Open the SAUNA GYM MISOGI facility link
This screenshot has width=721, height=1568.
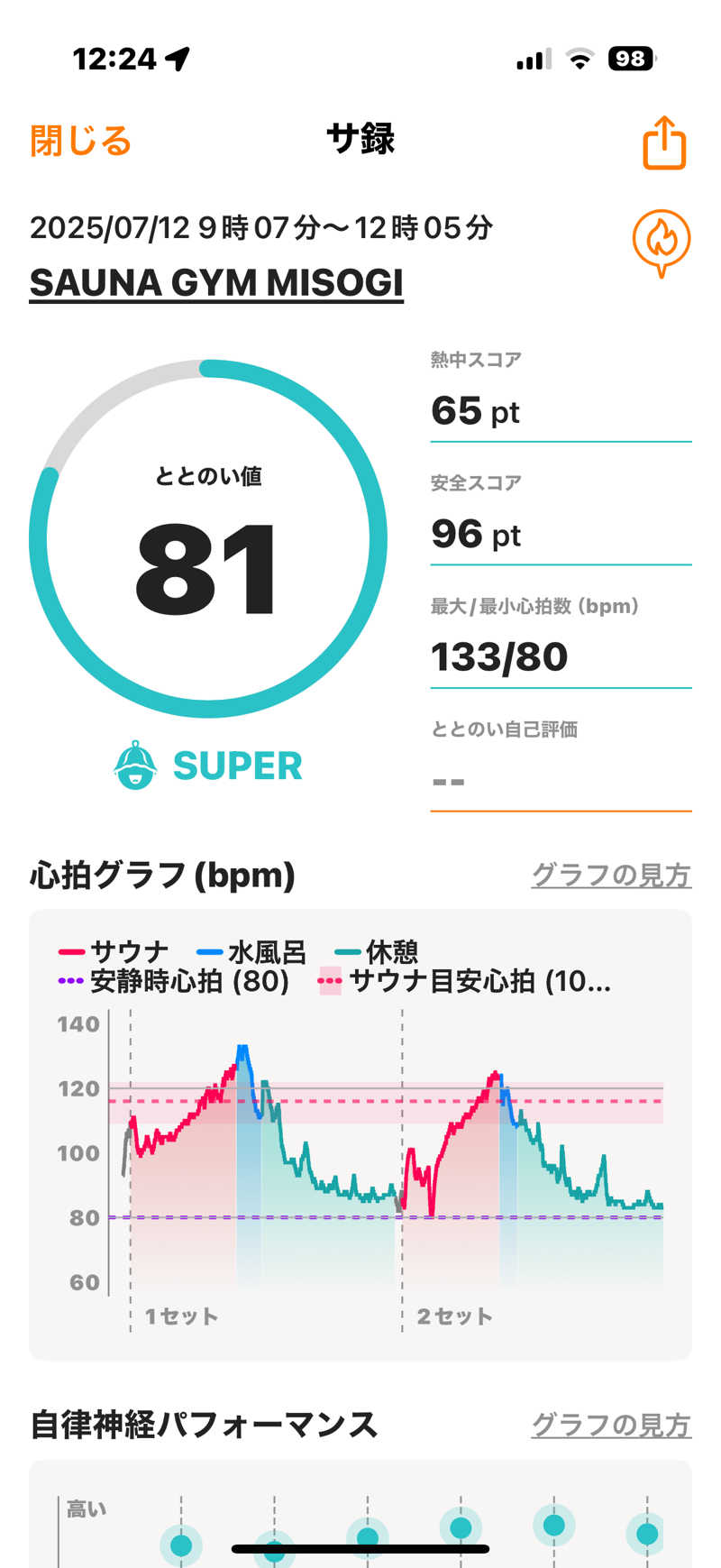tap(216, 283)
